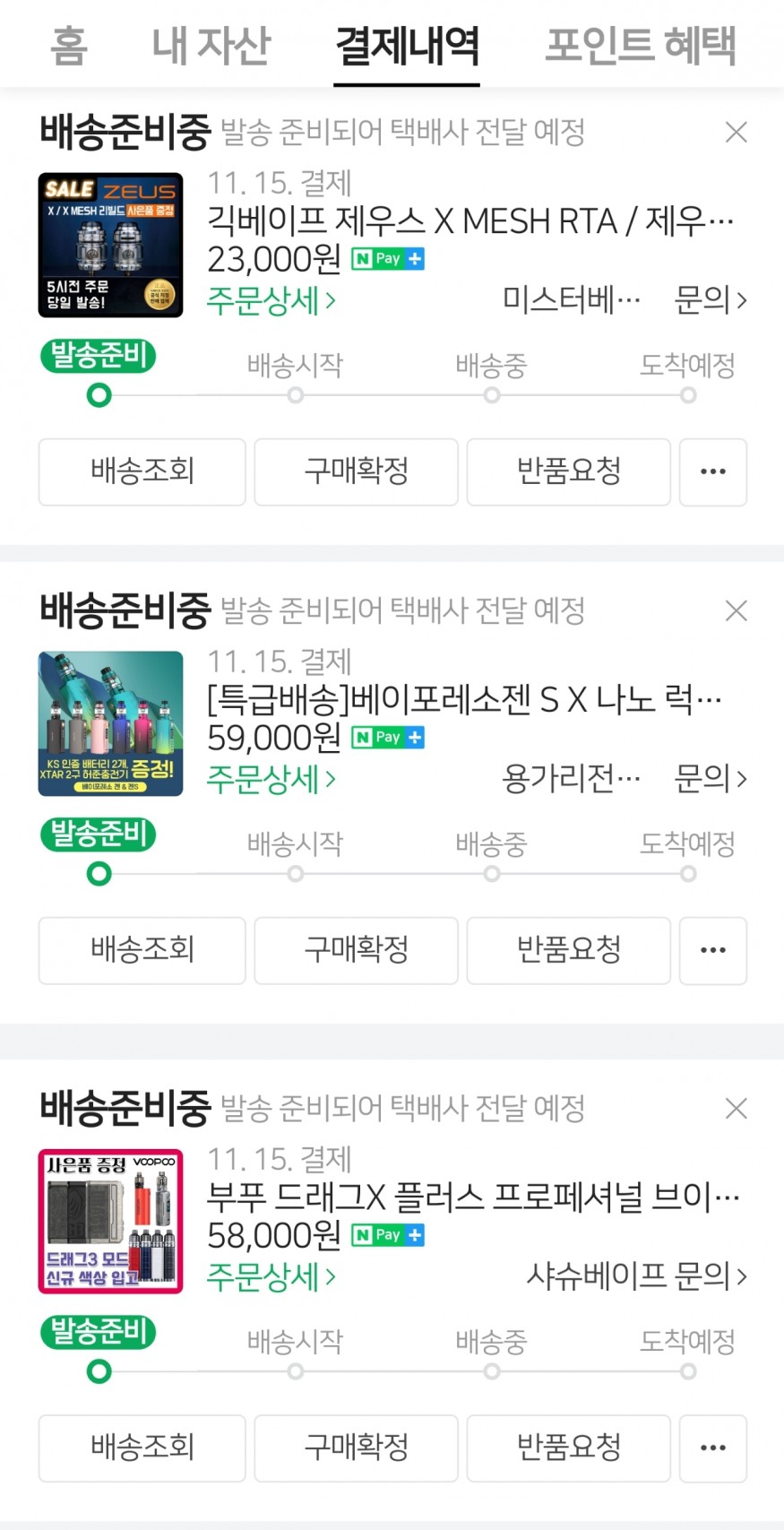Open 주문상세 for the 23,000원 order
Image resolution: width=784 pixels, height=1530 pixels.
pos(271,300)
